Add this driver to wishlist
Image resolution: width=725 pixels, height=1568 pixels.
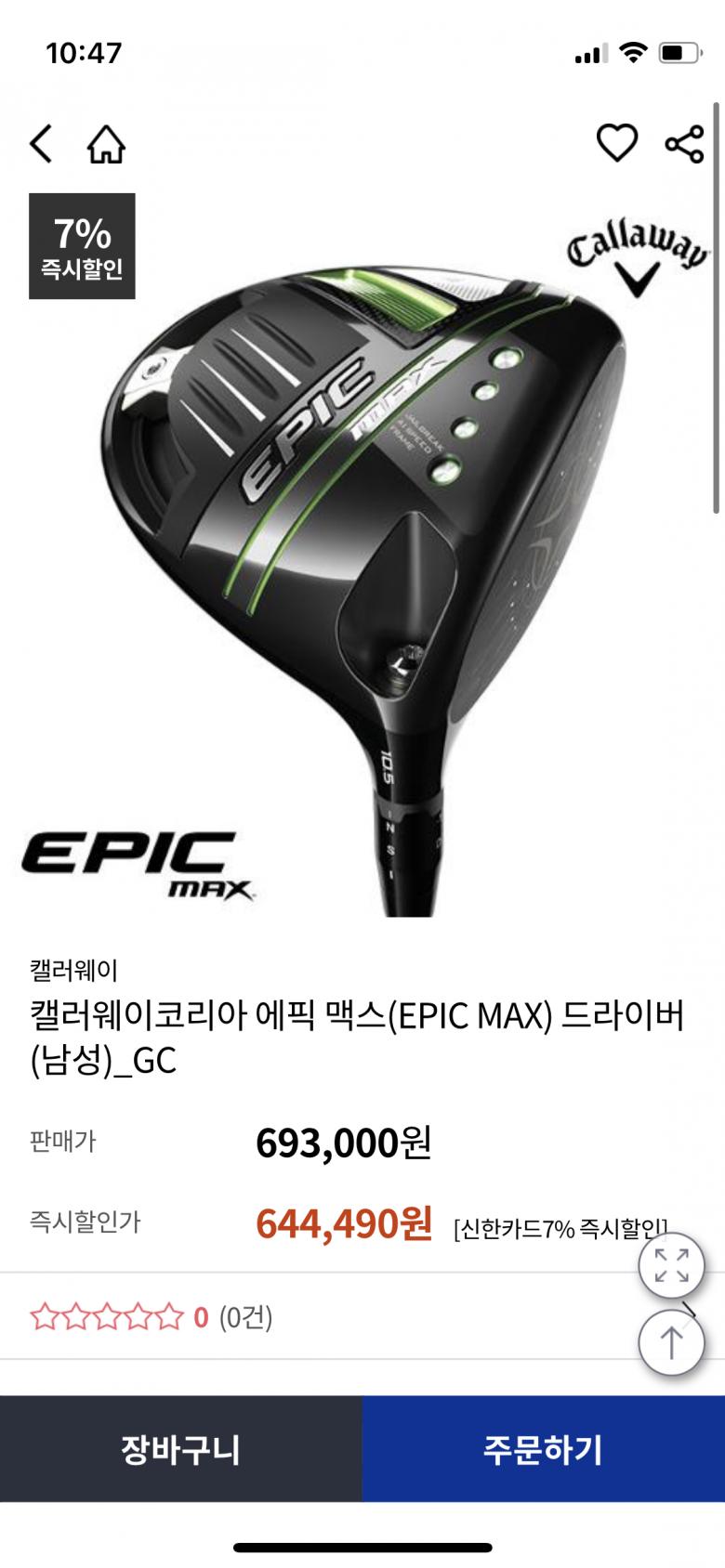tap(616, 143)
